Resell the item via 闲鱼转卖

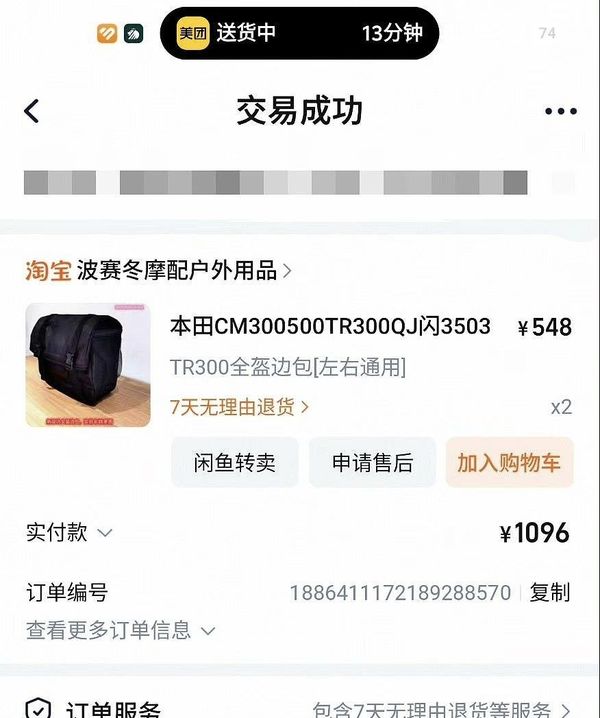pyautogui.click(x=235, y=463)
